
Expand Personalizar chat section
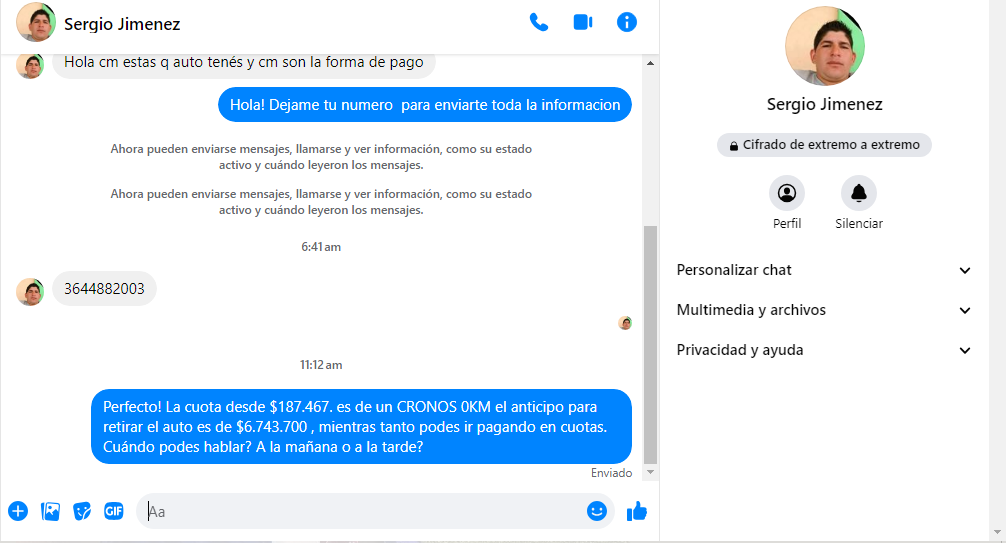click(824, 270)
